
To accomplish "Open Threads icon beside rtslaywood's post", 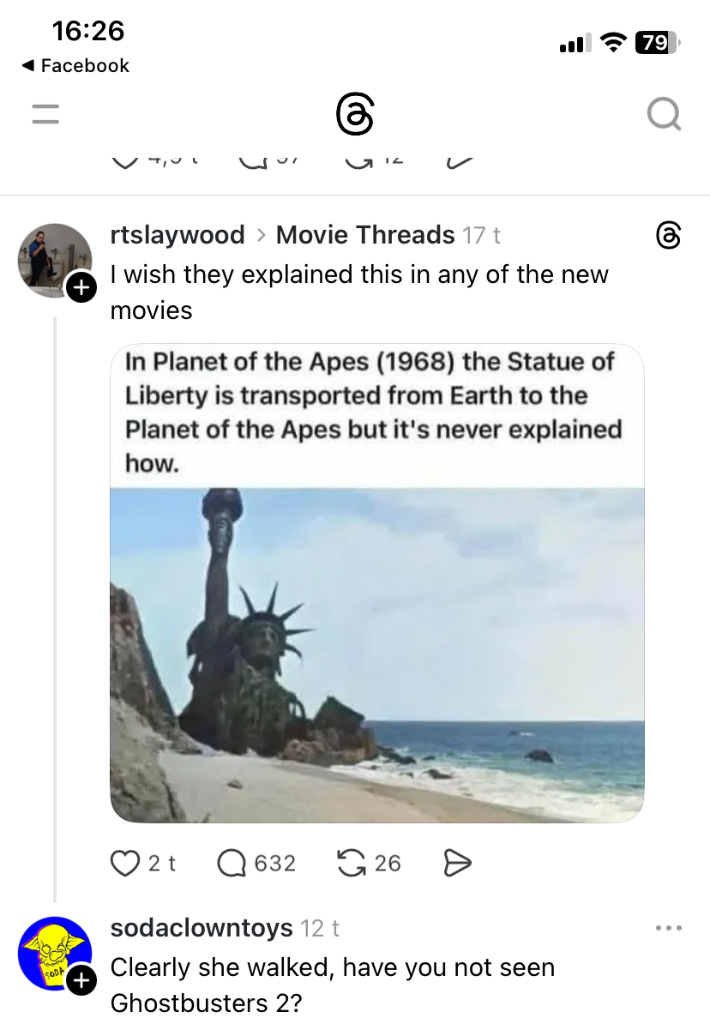I will point(668,236).
